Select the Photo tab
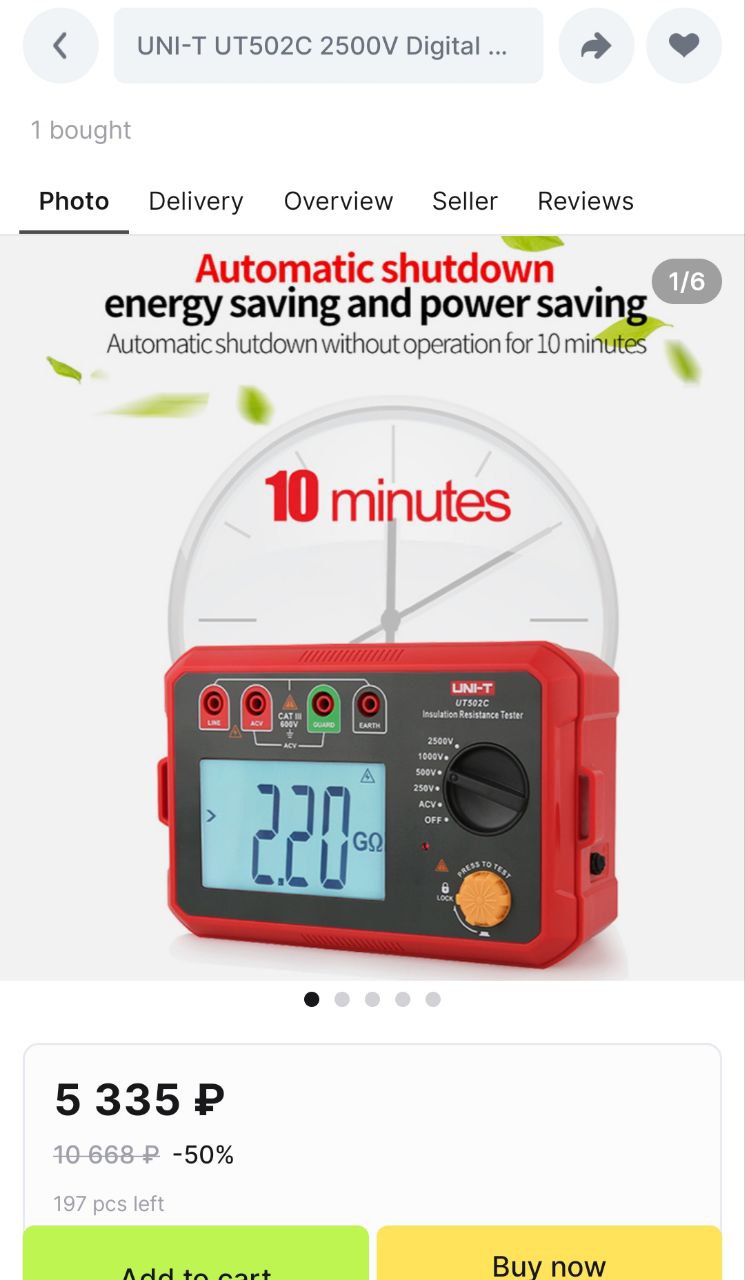 pyautogui.click(x=74, y=201)
